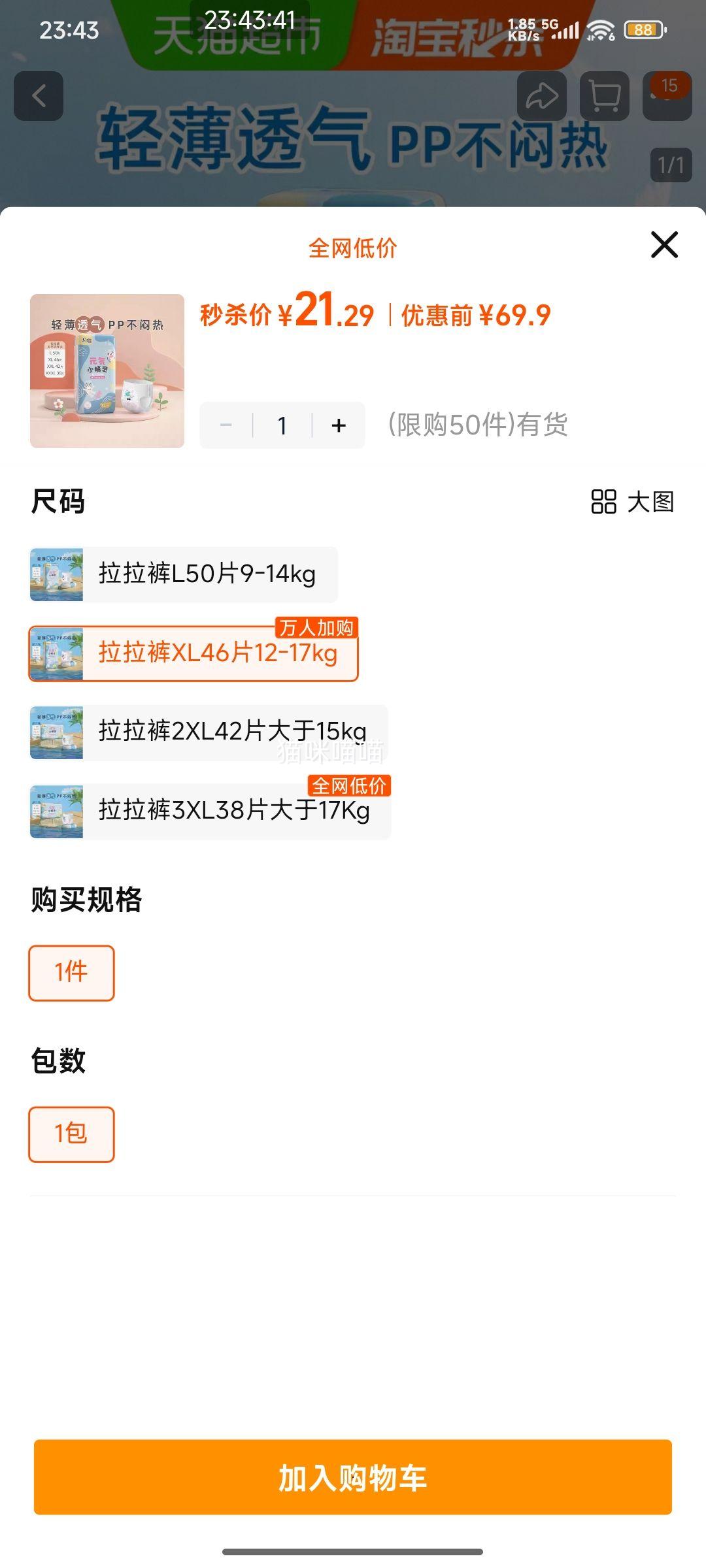Decrease quantity with the minus button
The image size is (706, 1568).
click(x=226, y=425)
